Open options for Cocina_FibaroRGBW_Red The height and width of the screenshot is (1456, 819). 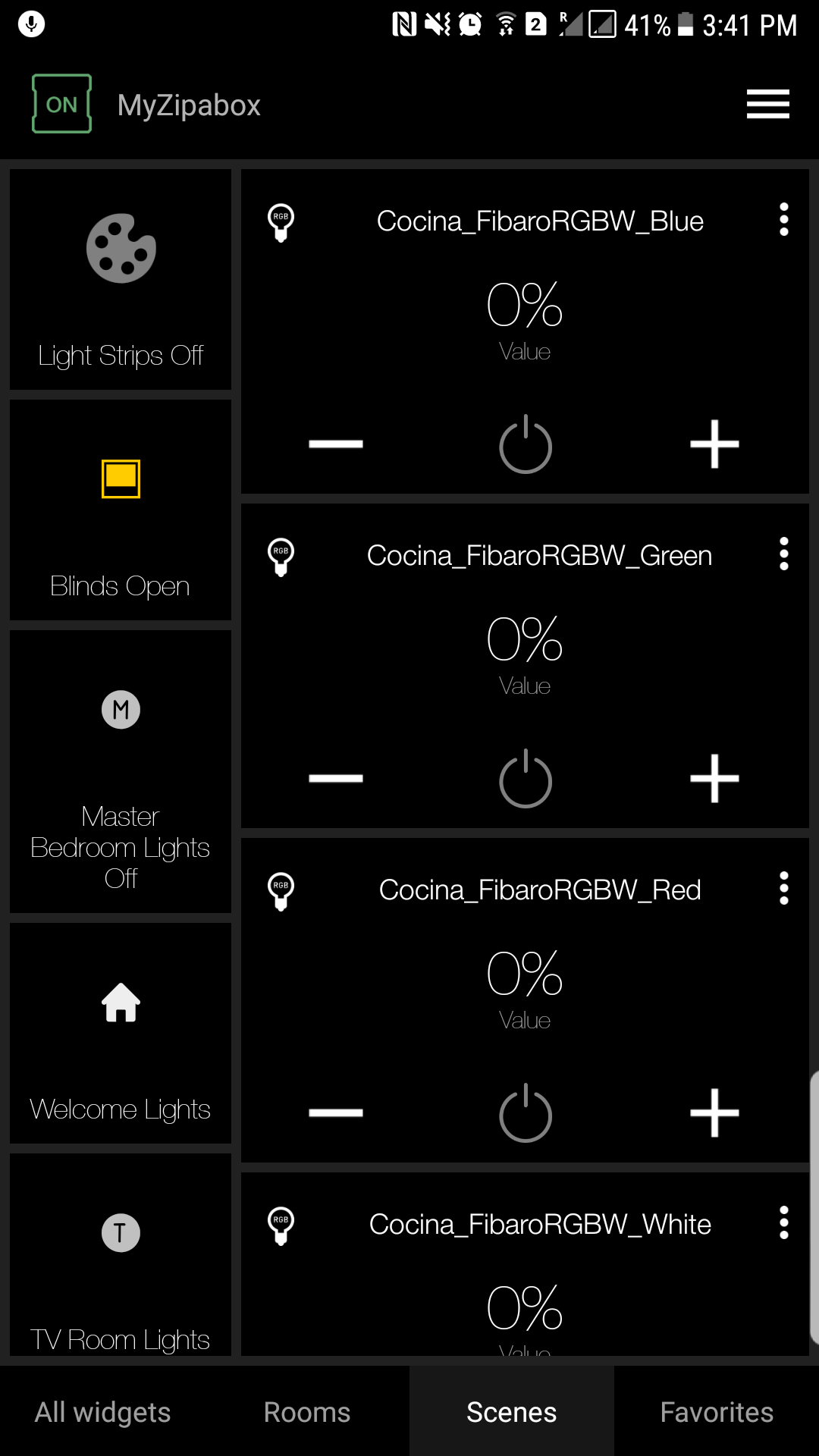click(783, 889)
